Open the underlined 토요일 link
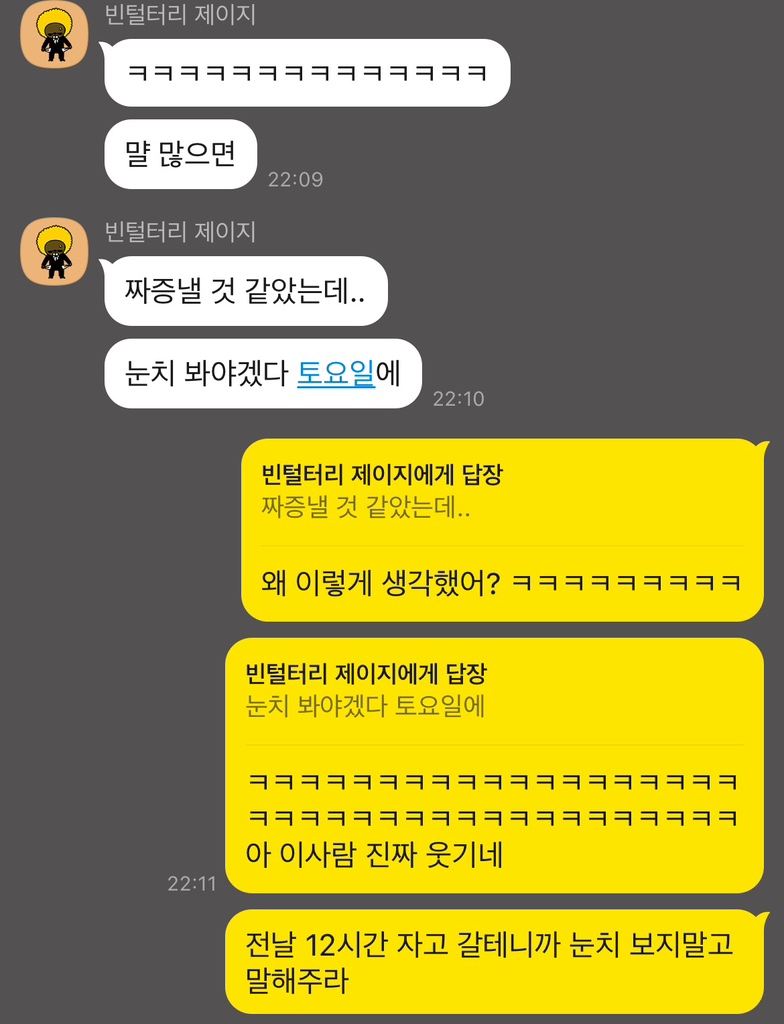The width and height of the screenshot is (784, 1024). pyautogui.click(x=336, y=374)
